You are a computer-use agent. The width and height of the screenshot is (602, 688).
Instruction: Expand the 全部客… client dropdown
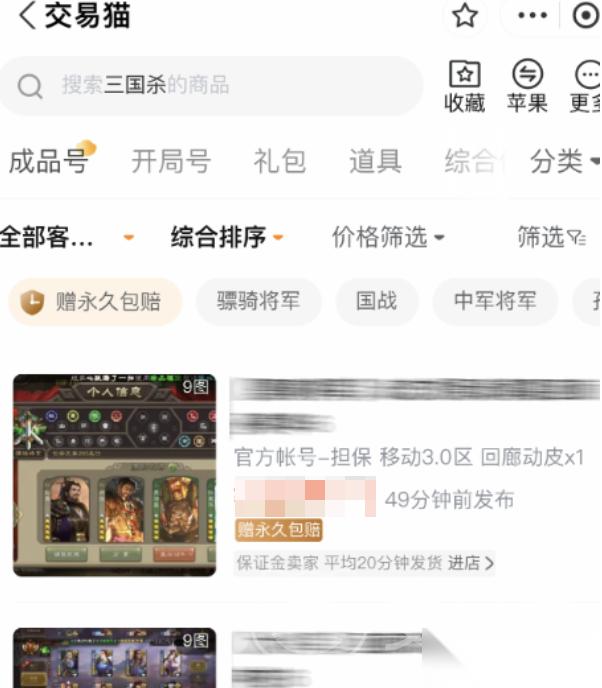click(x=65, y=237)
